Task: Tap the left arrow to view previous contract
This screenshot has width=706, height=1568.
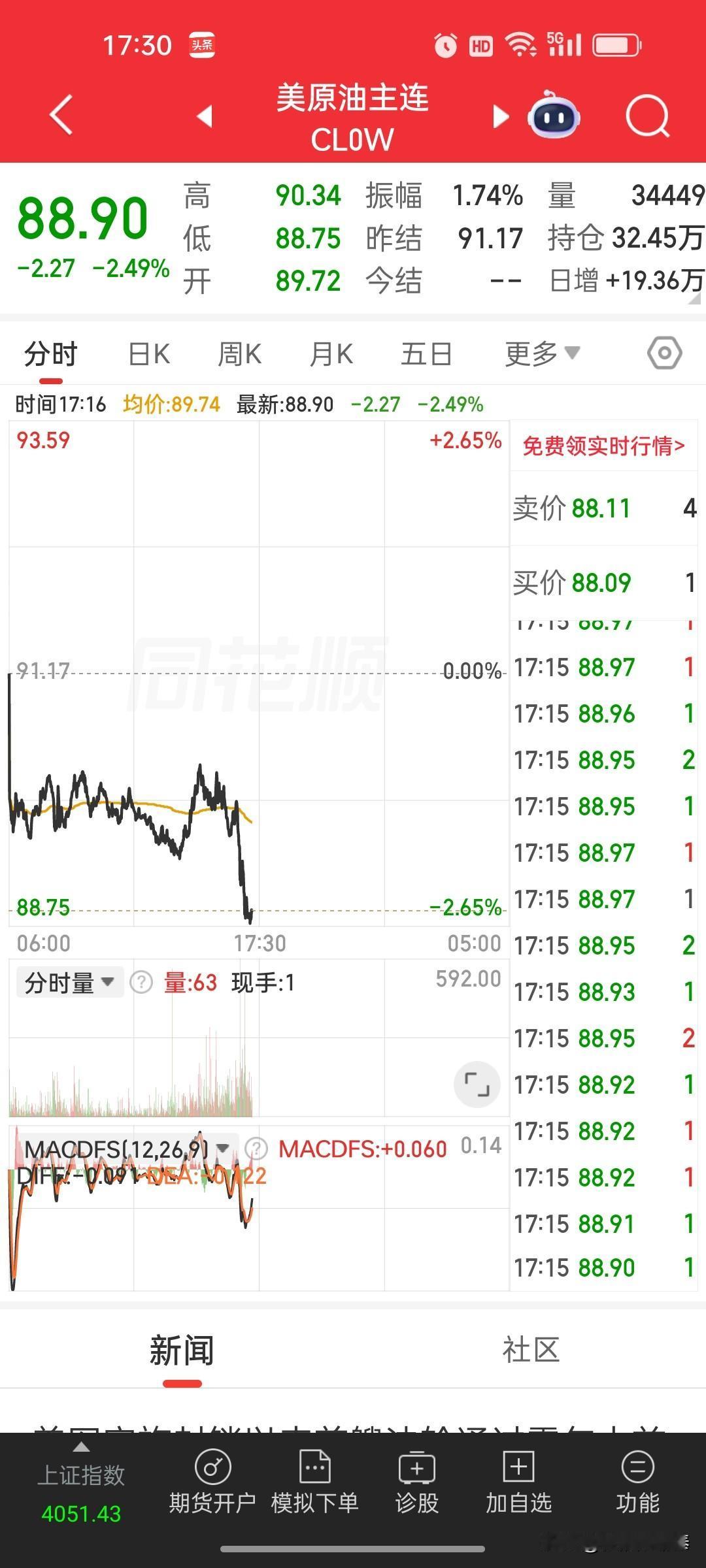Action: point(205,116)
